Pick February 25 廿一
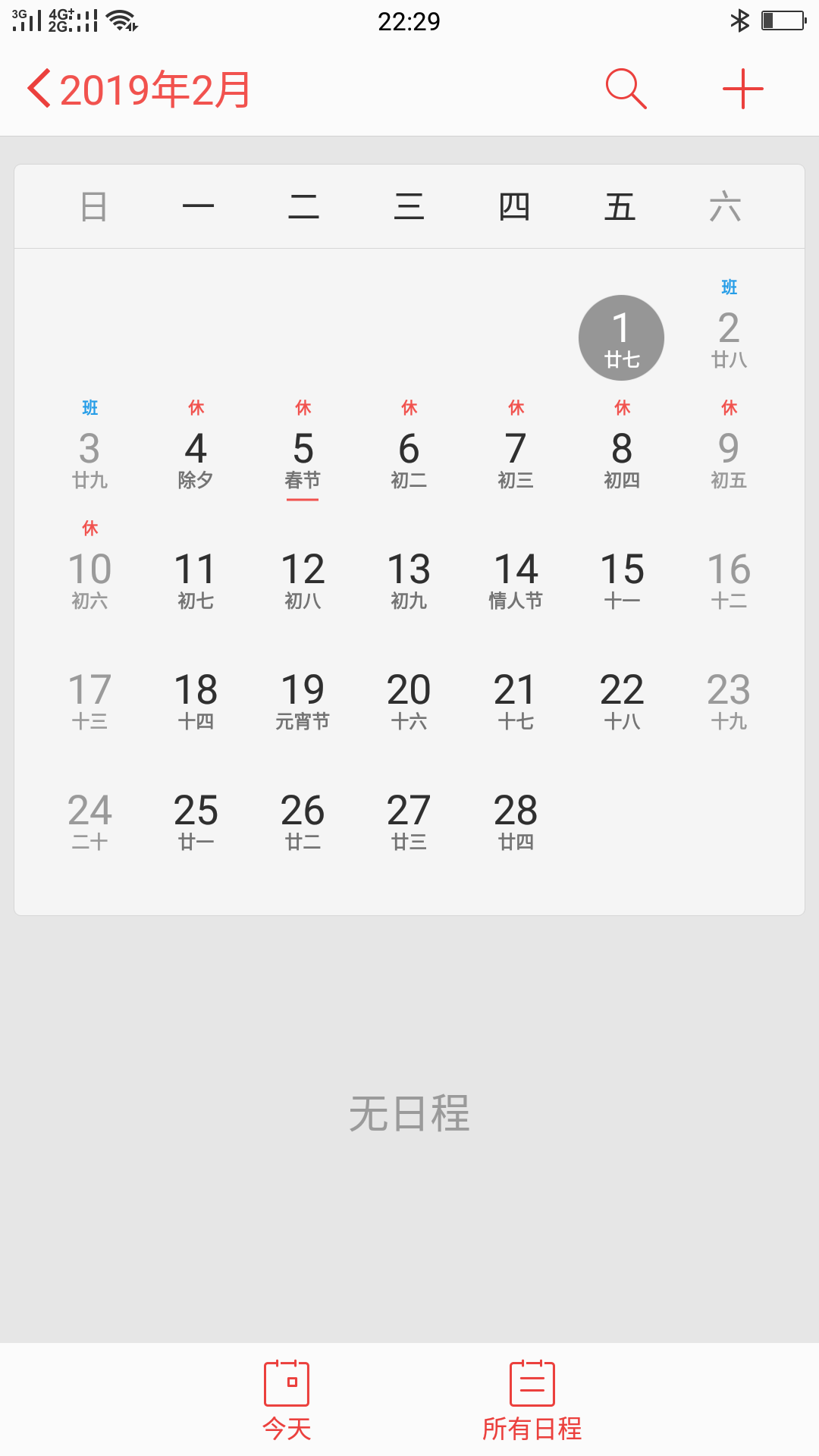This screenshot has height=1456, width=819. (196, 821)
